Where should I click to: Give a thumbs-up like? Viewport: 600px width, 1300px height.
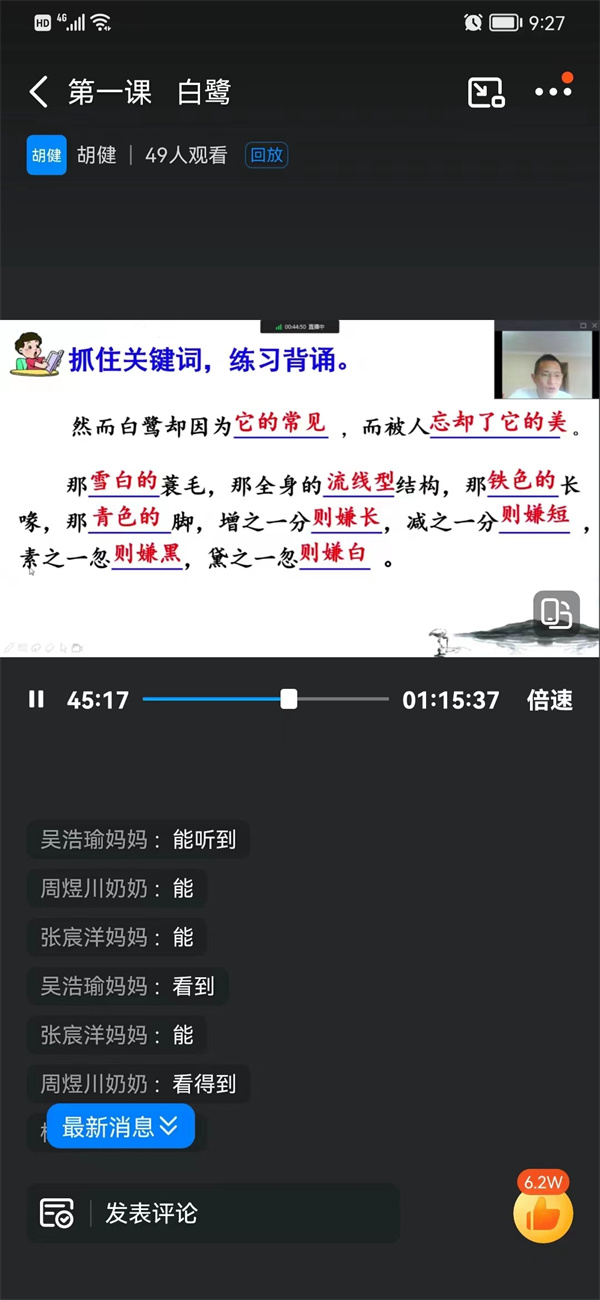543,1213
